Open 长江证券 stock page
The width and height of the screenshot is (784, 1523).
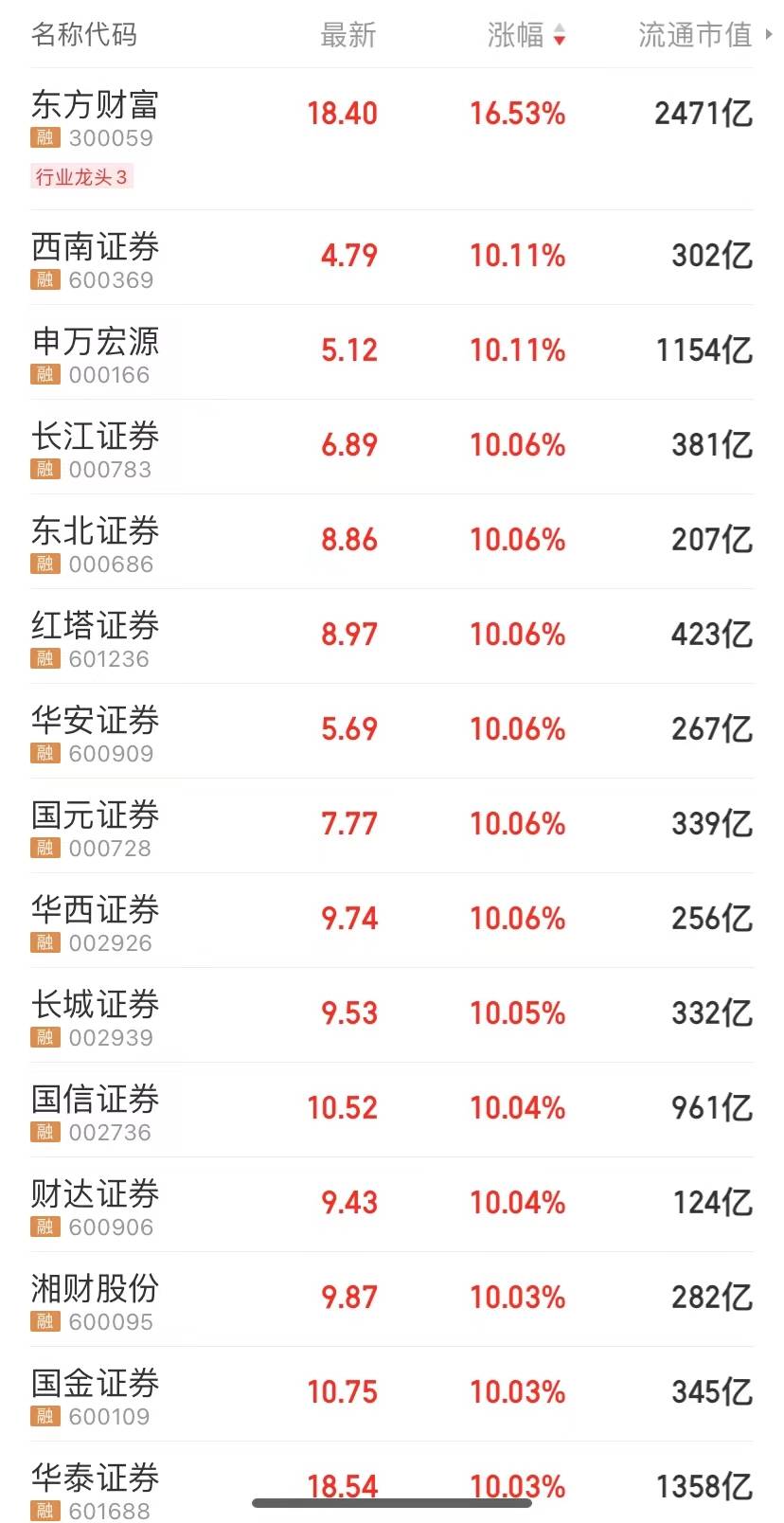[392, 447]
